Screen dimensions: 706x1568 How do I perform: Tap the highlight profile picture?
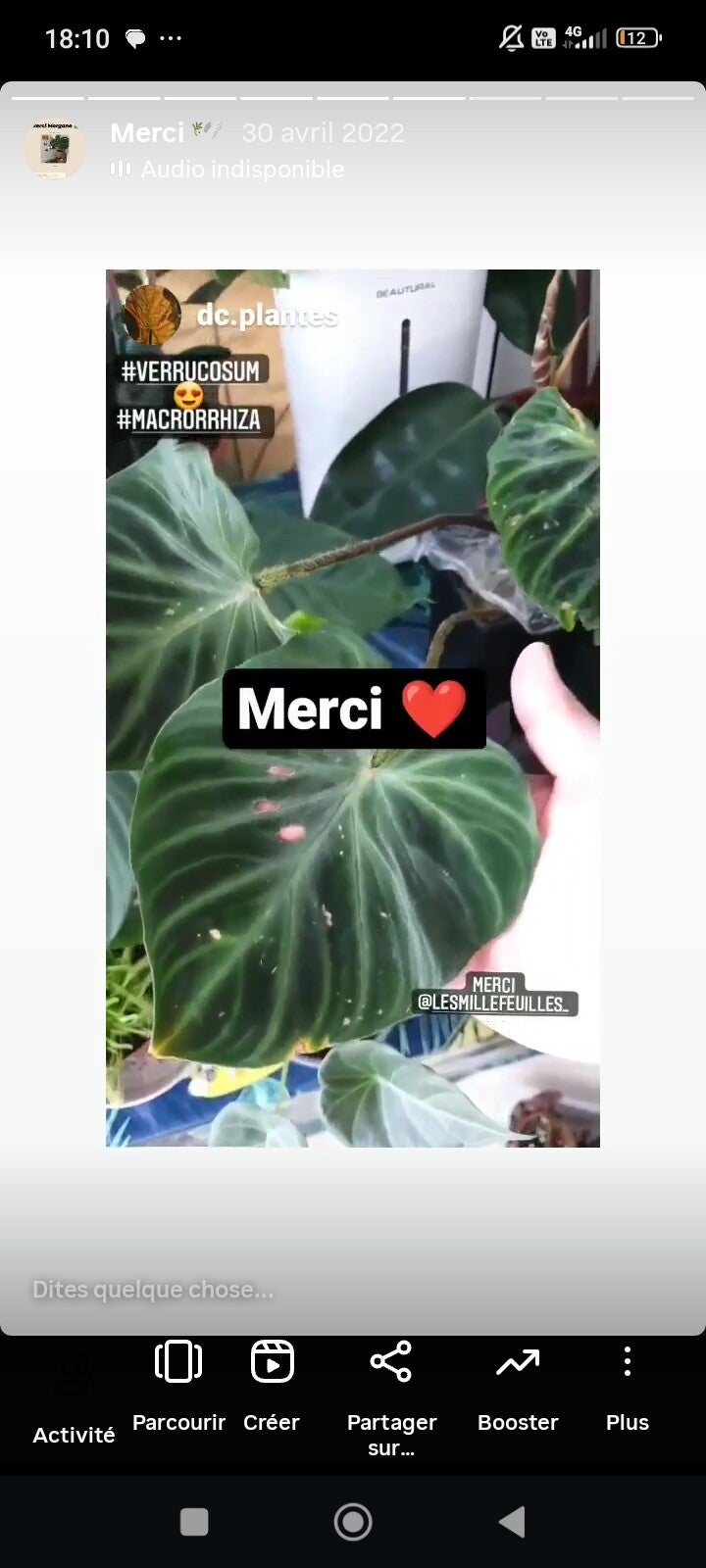tap(55, 149)
